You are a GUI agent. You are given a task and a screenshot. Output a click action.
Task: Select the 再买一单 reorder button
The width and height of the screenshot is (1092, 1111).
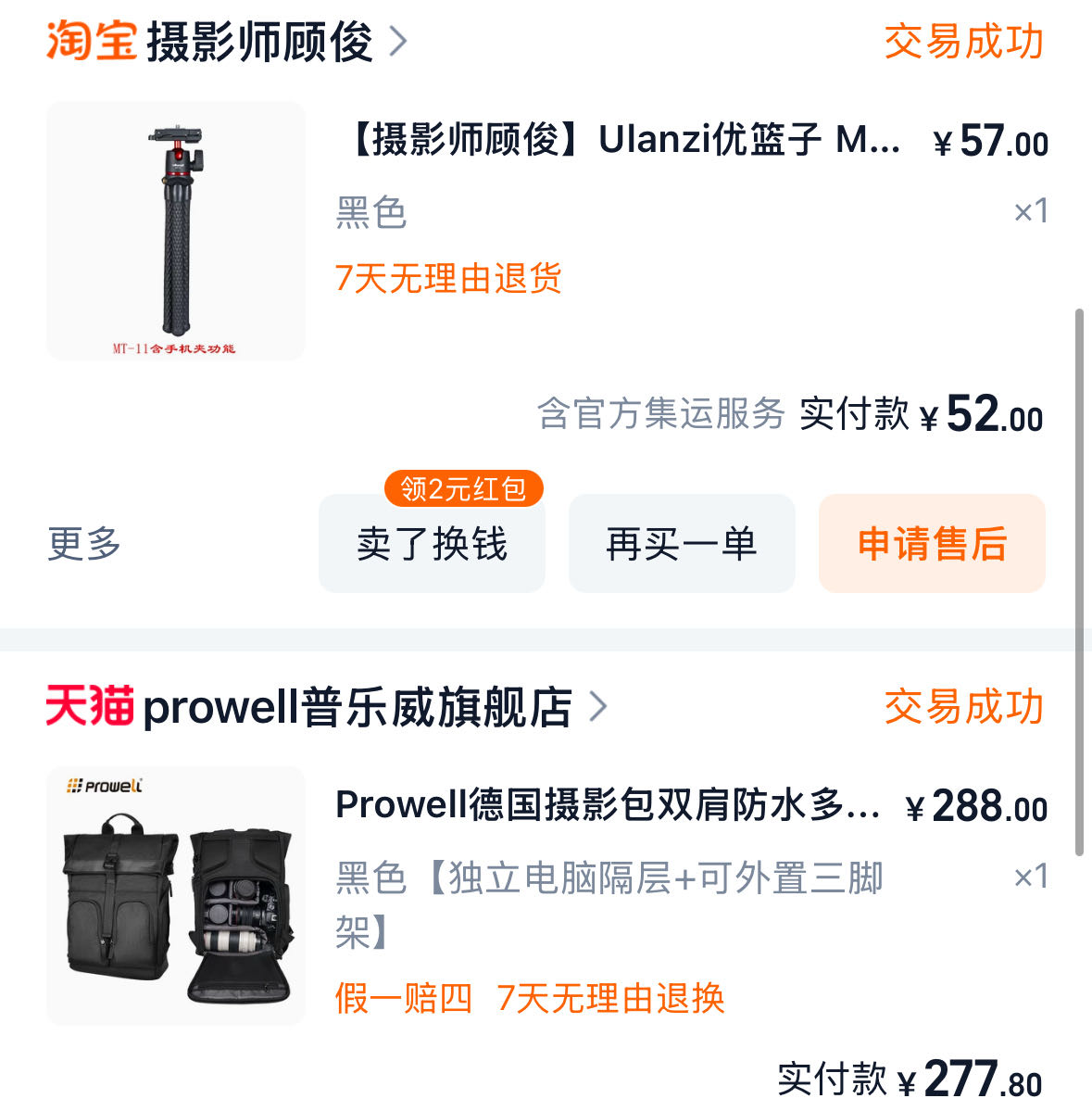[x=682, y=545]
